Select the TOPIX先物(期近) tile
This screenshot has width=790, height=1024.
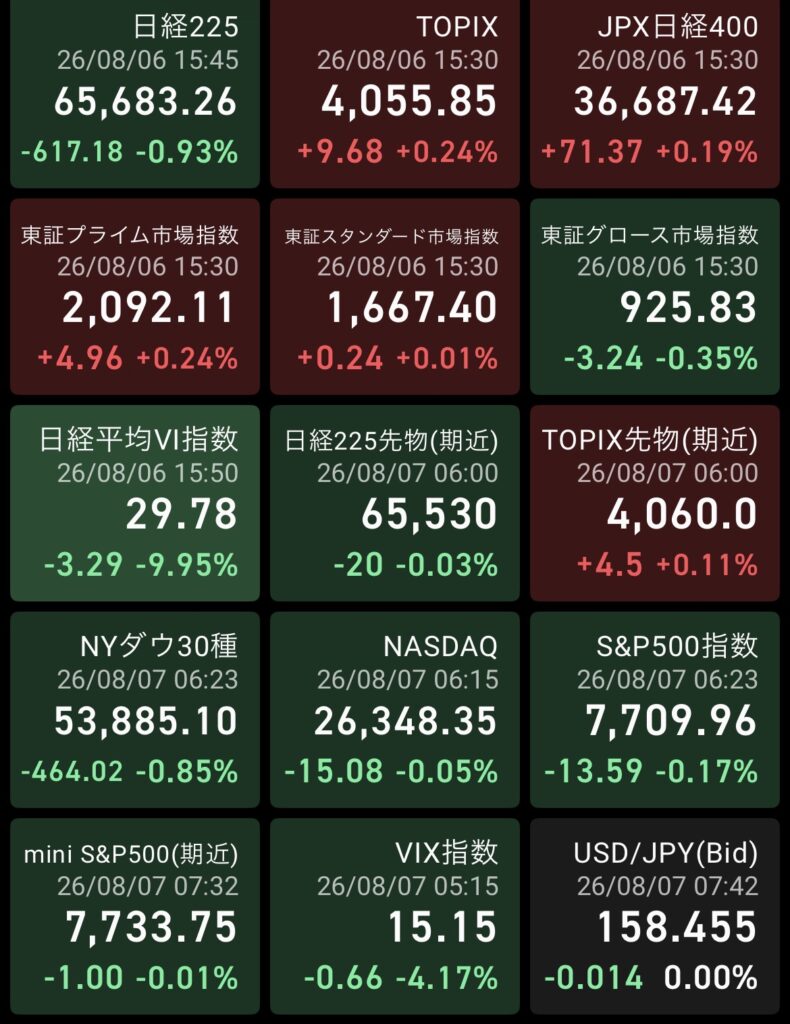pyautogui.click(x=655, y=503)
